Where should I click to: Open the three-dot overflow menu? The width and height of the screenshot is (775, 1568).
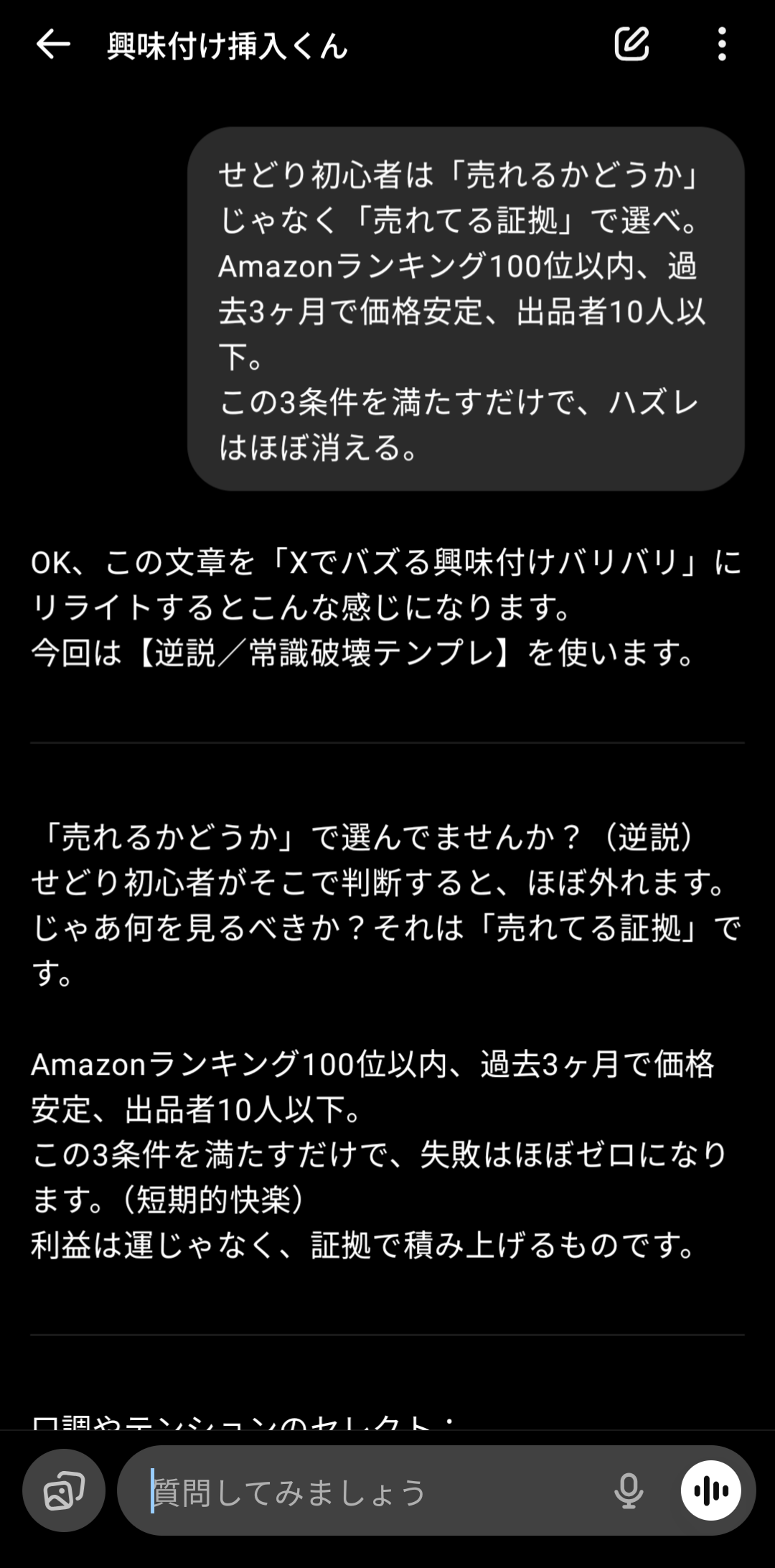click(x=722, y=45)
